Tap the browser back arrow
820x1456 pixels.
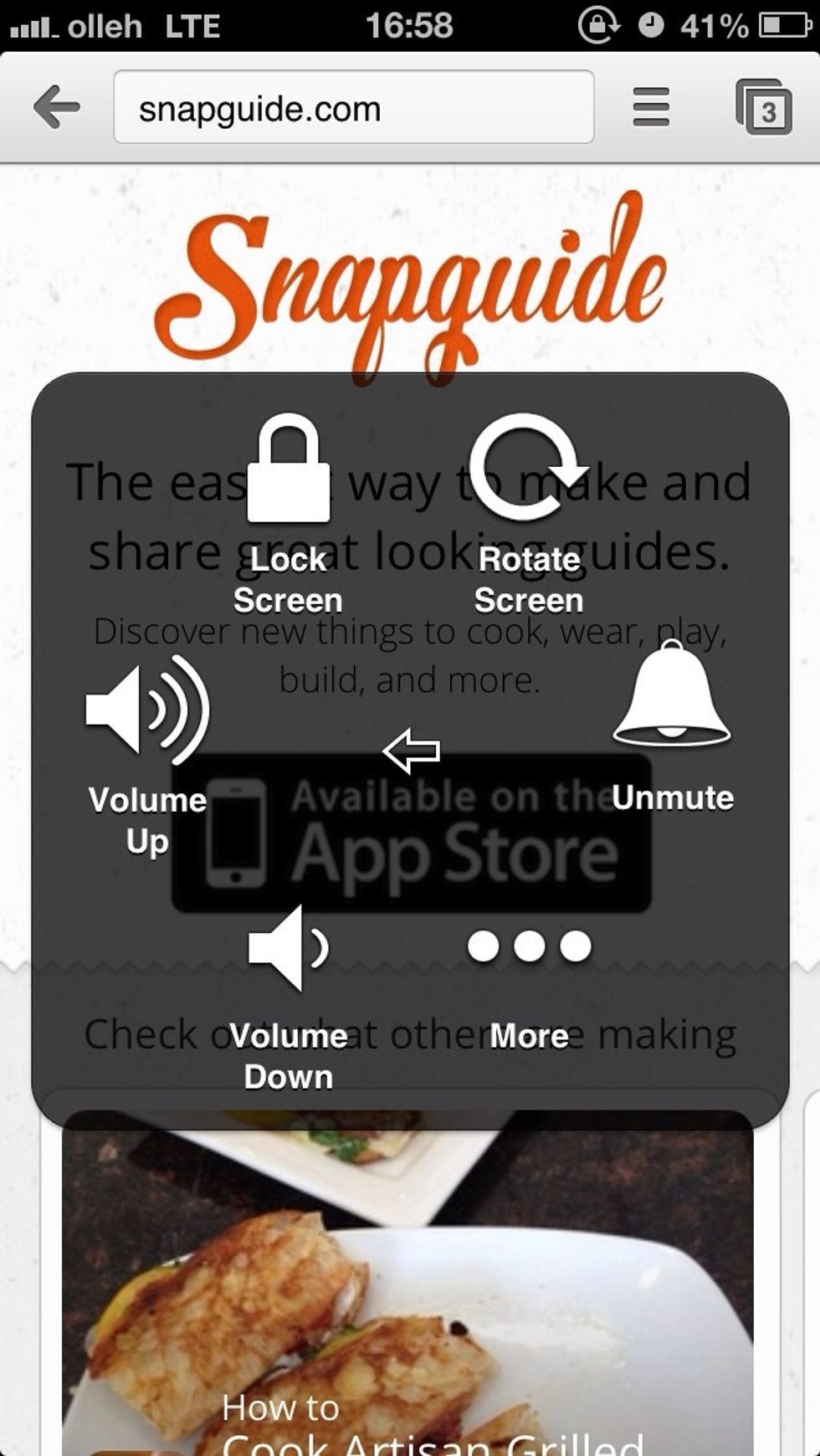tap(56, 107)
